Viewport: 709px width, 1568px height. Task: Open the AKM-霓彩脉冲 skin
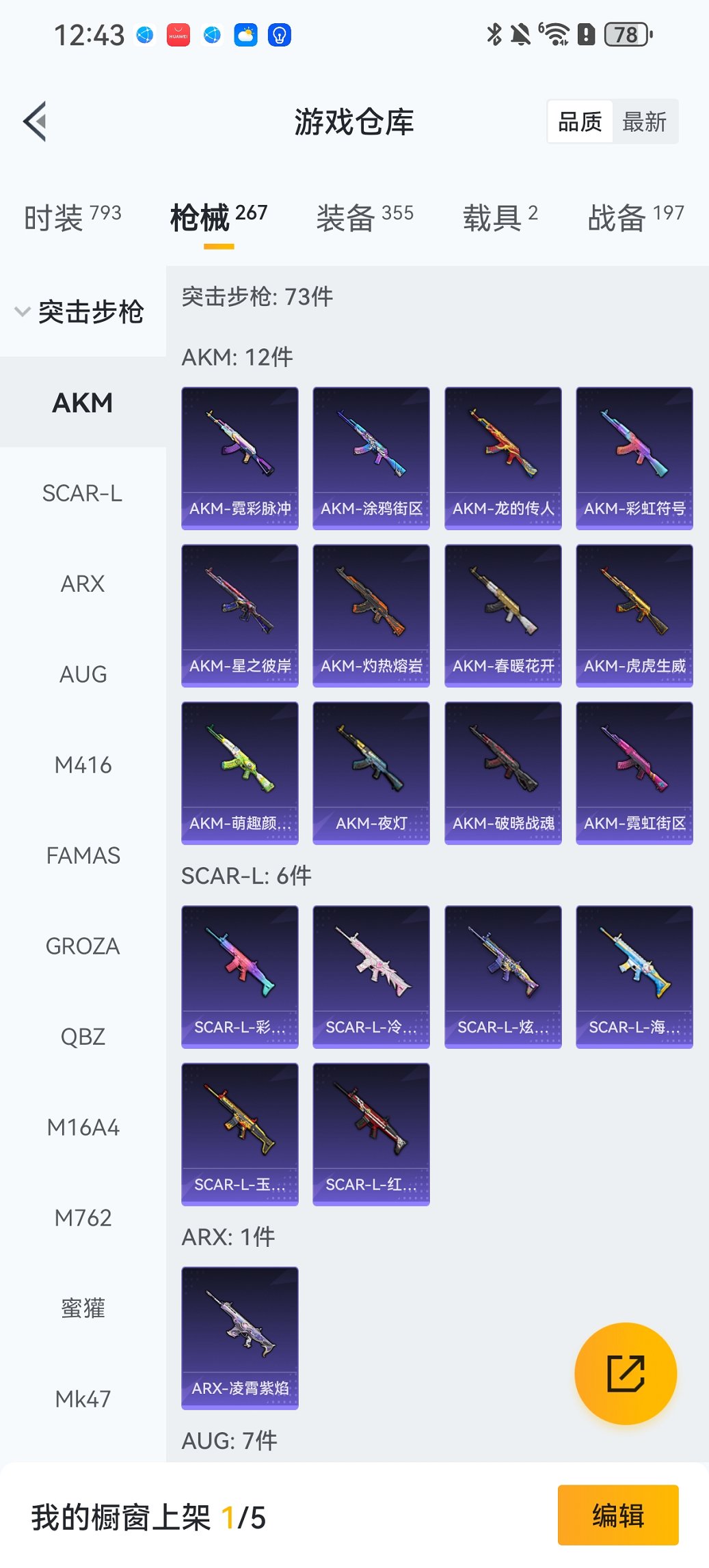coord(240,458)
